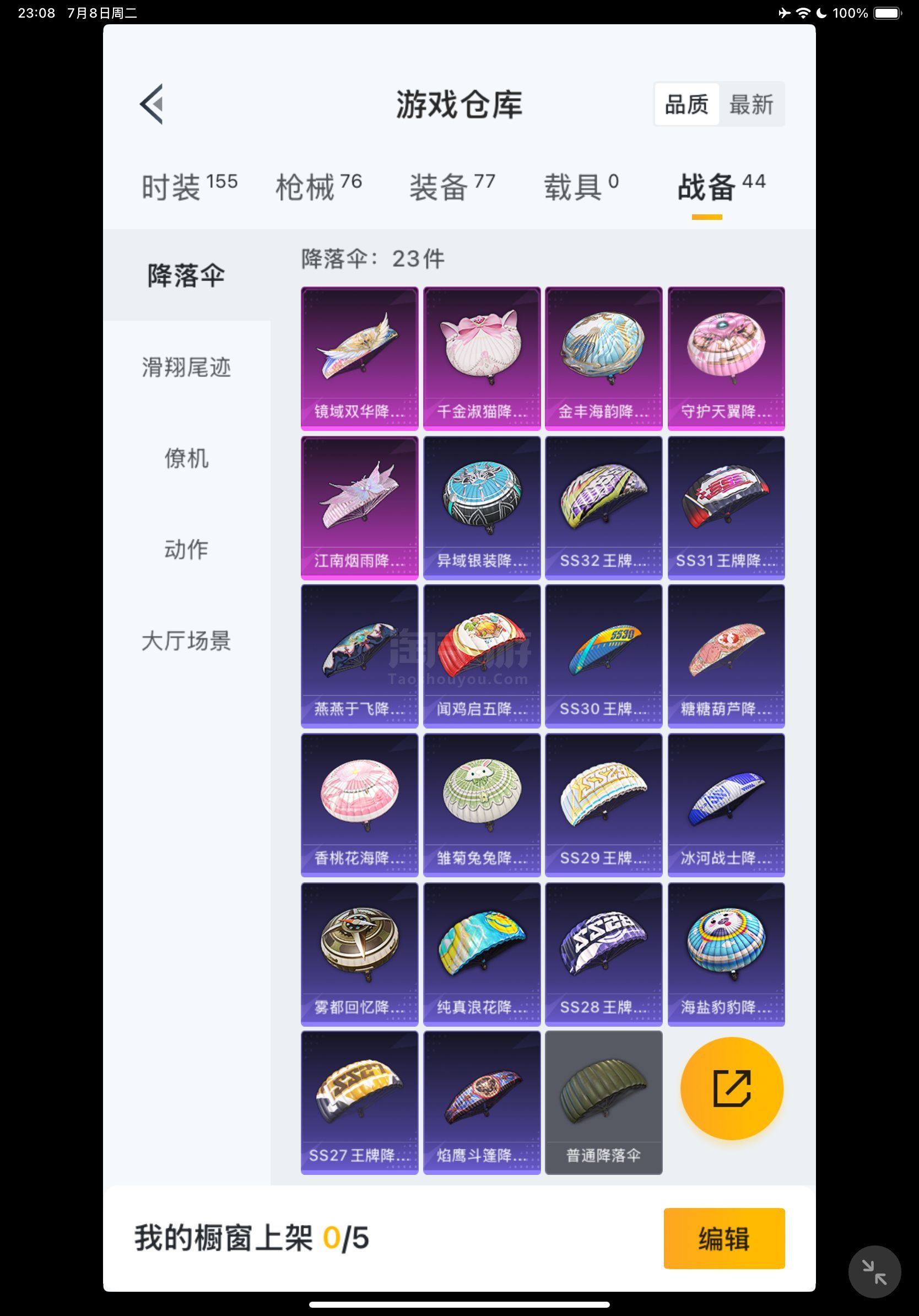Select the 僚机 category
Image resolution: width=919 pixels, height=1316 pixels.
click(186, 458)
